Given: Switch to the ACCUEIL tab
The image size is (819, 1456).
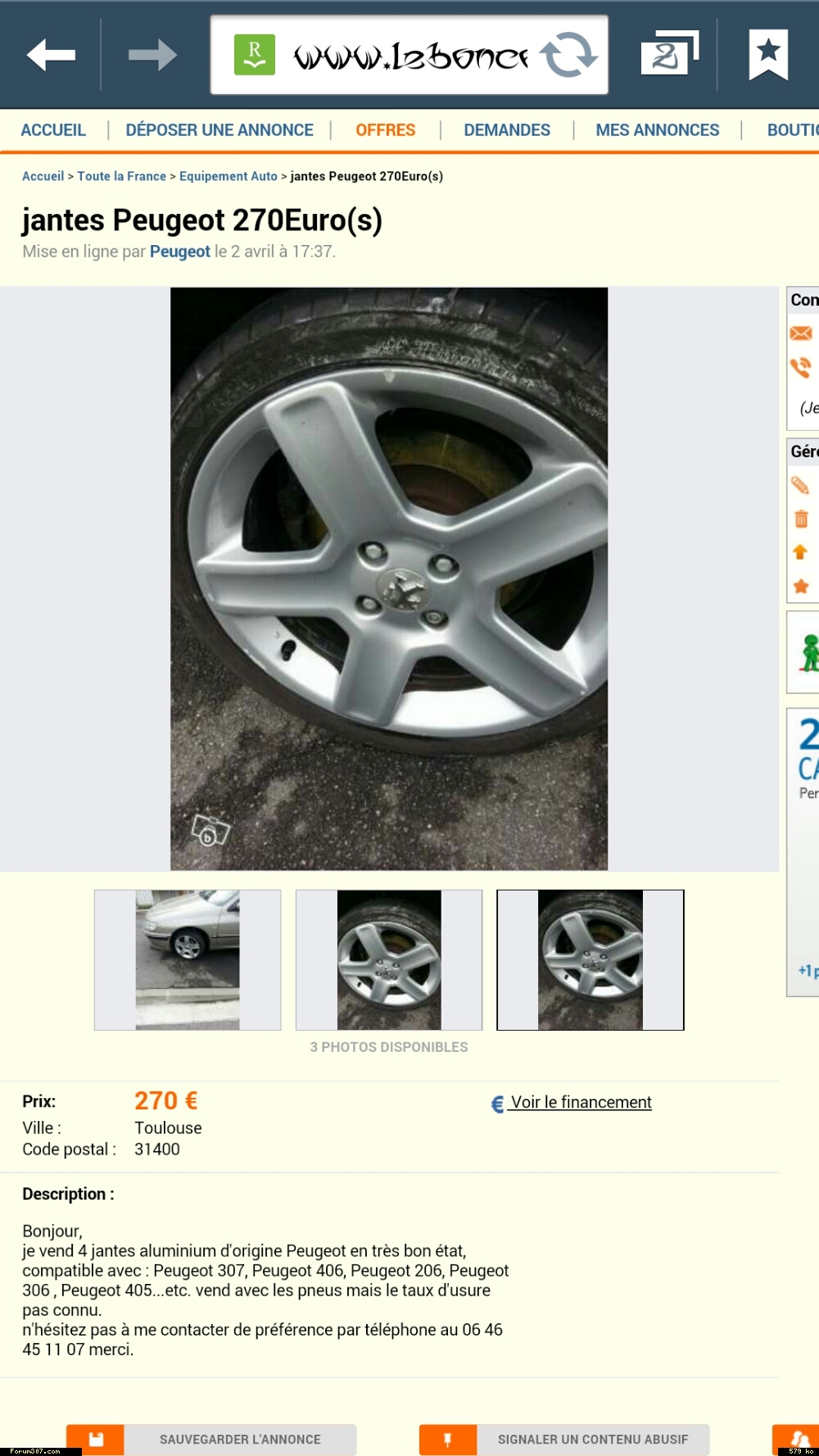Looking at the screenshot, I should 53,130.
